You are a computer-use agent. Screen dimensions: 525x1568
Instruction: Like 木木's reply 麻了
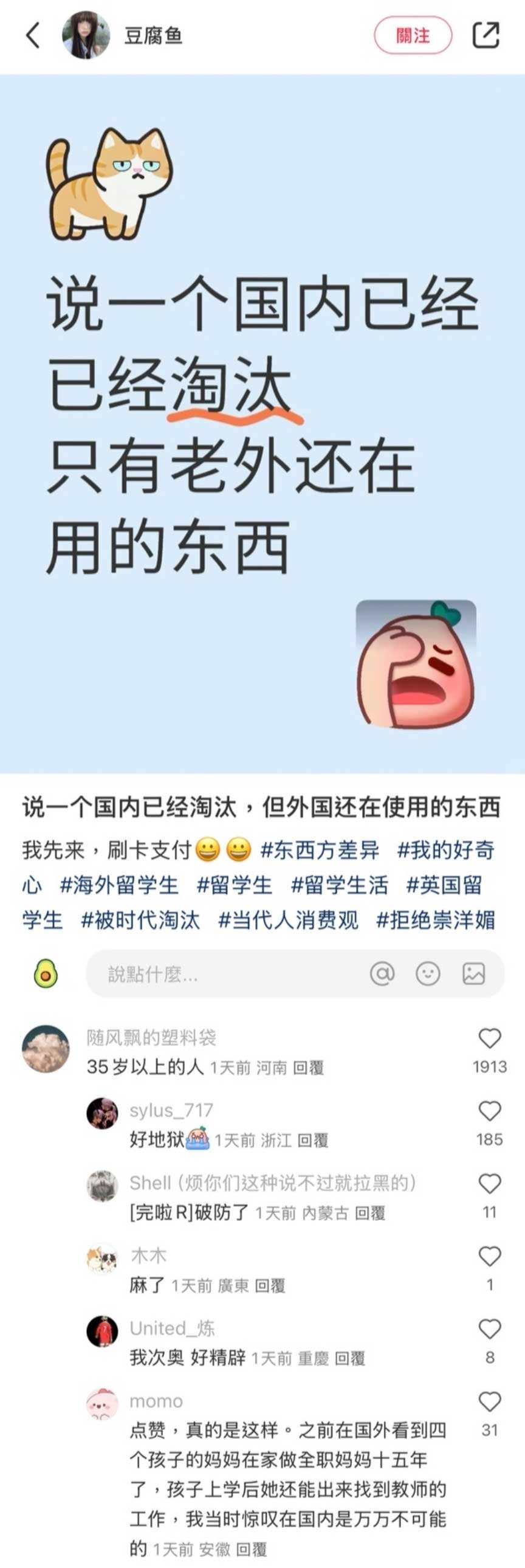click(490, 1256)
